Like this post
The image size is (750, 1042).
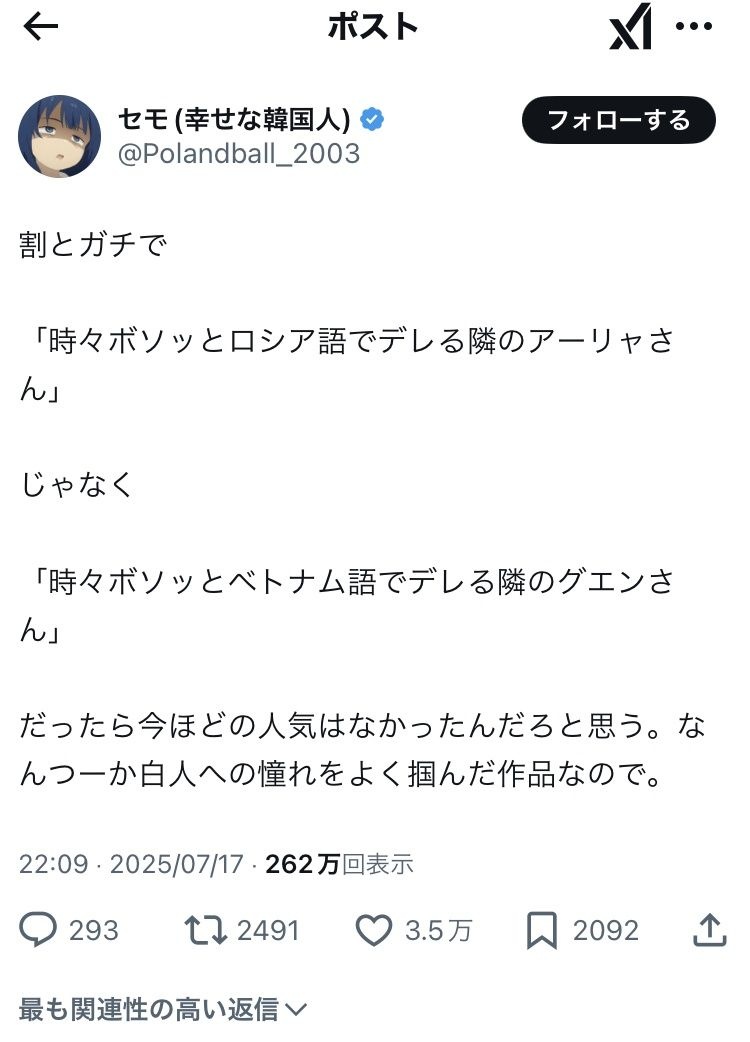click(374, 931)
